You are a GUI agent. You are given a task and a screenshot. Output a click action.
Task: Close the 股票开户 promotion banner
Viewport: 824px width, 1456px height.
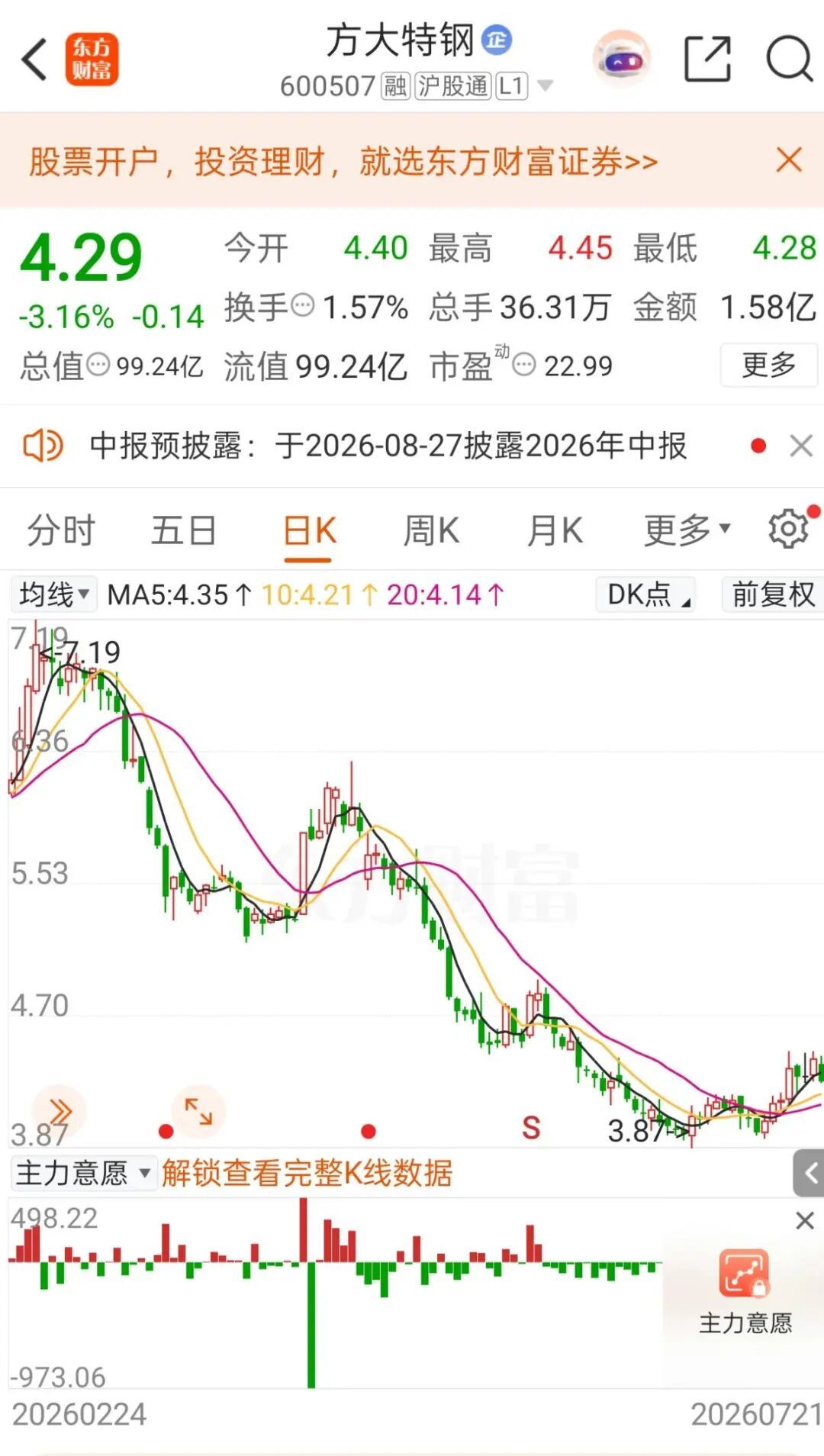coord(789,160)
